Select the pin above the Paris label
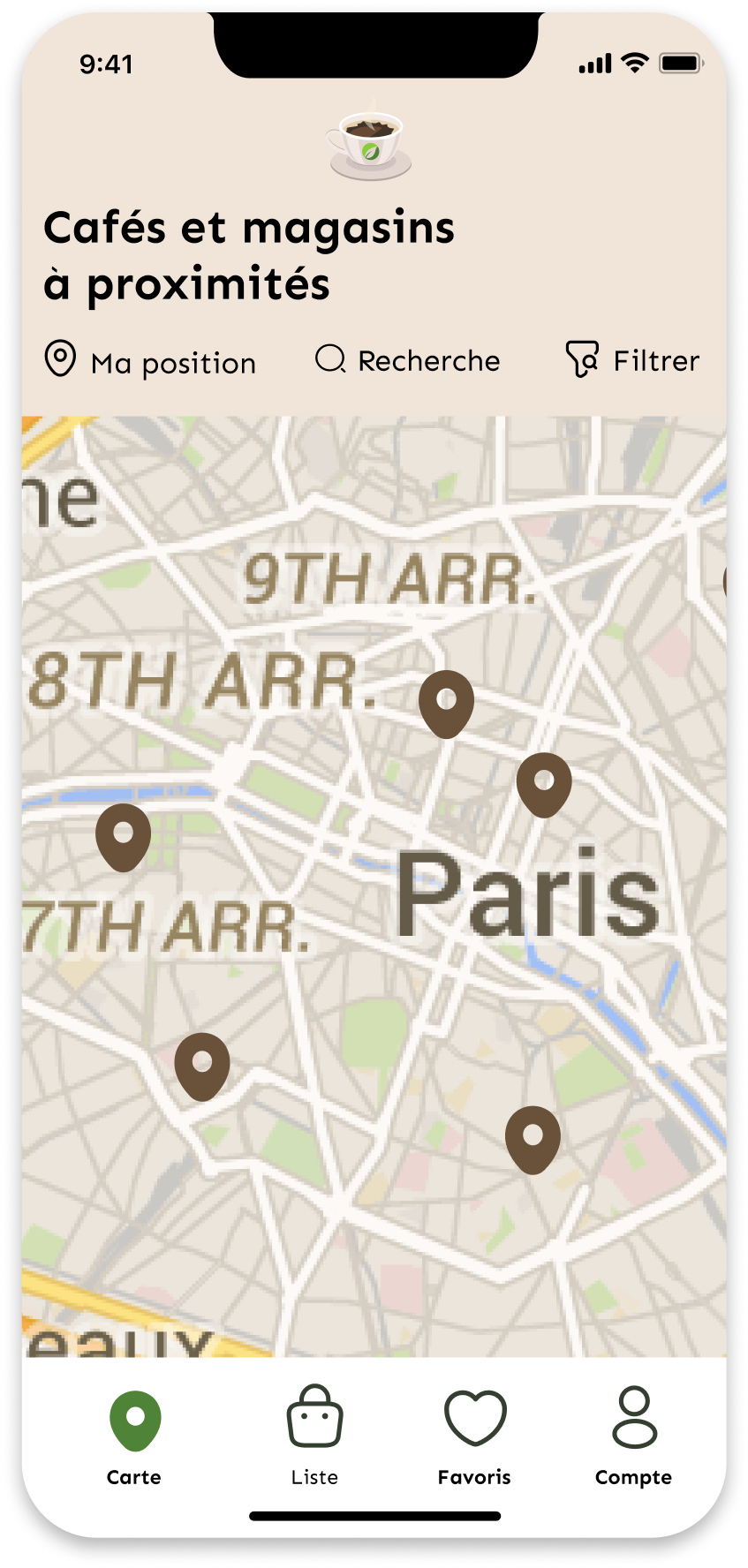 pos(544,782)
